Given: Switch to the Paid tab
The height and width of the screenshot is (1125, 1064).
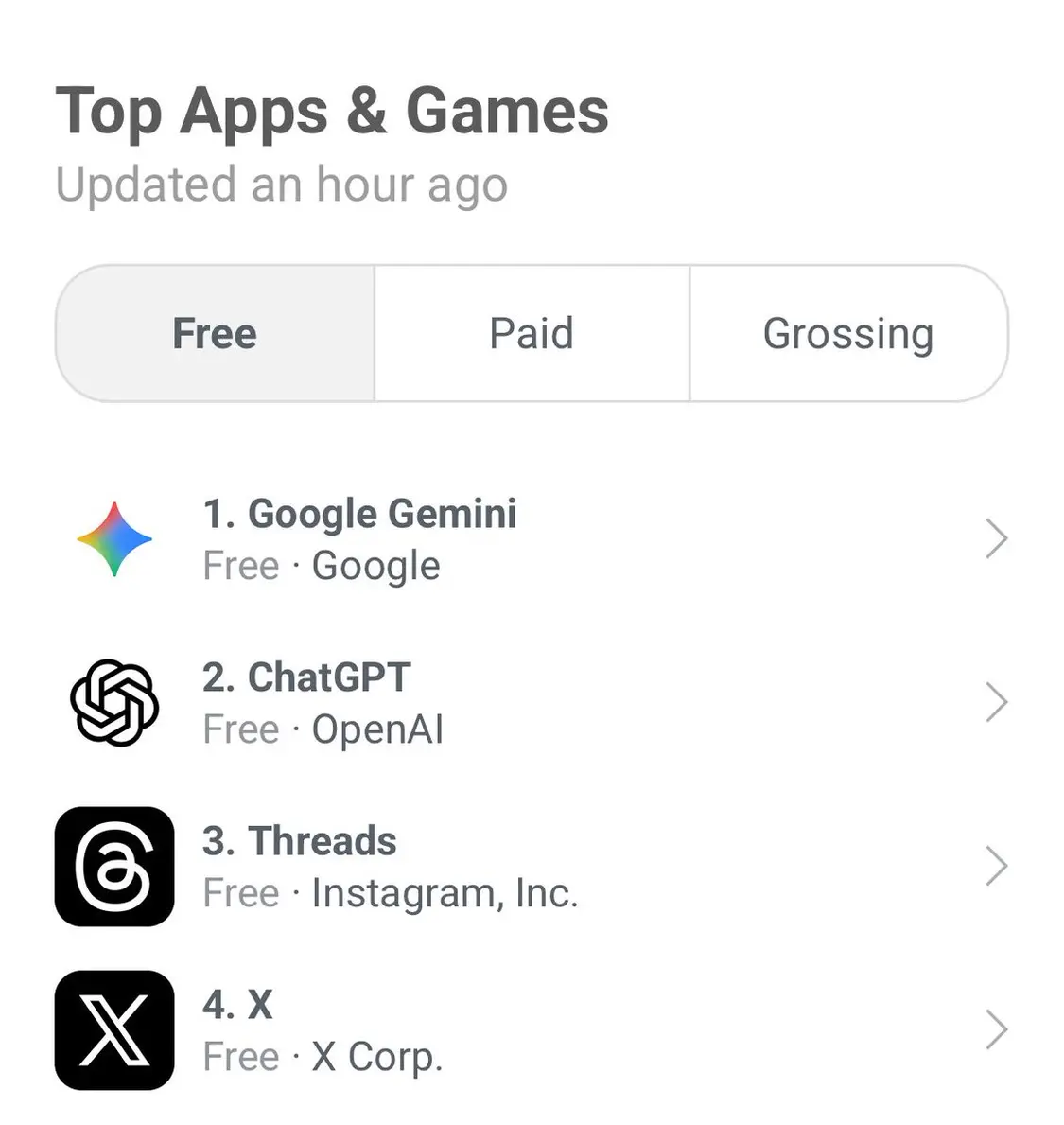Looking at the screenshot, I should (x=532, y=332).
